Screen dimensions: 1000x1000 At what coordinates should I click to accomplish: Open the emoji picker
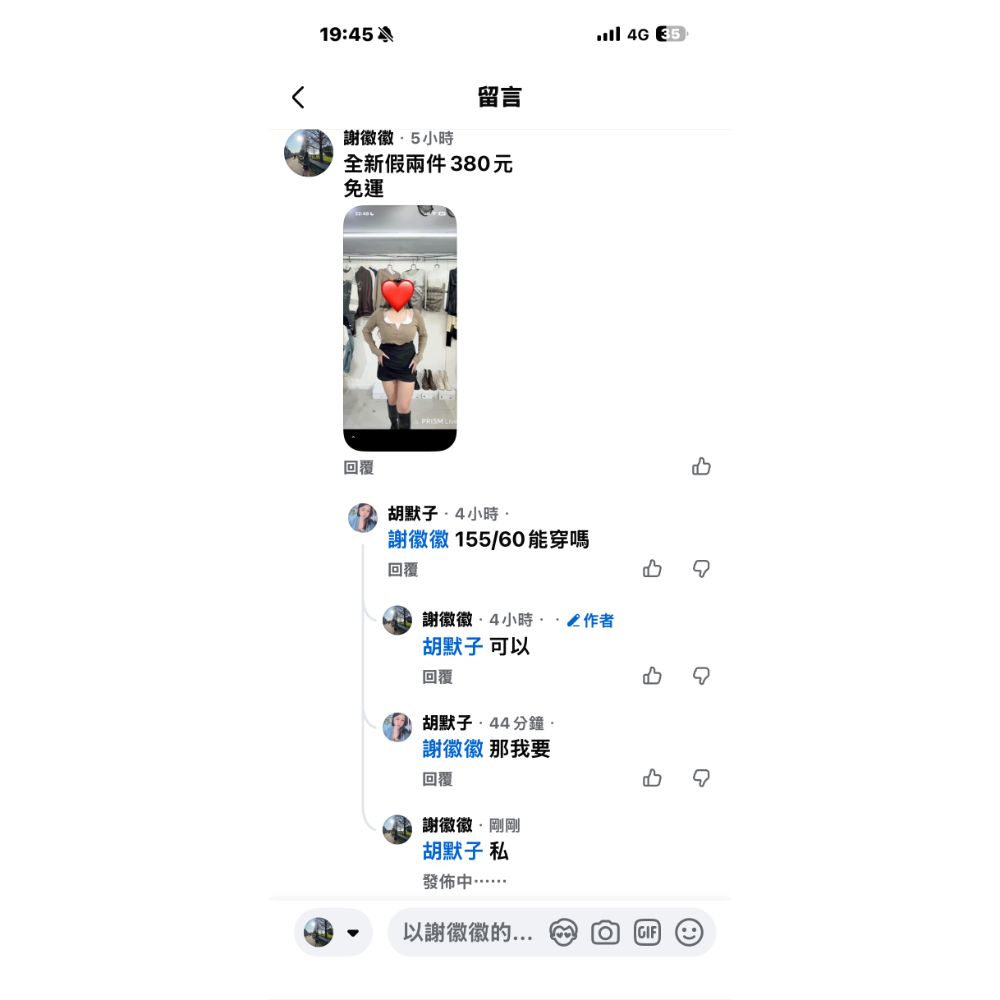(x=689, y=933)
